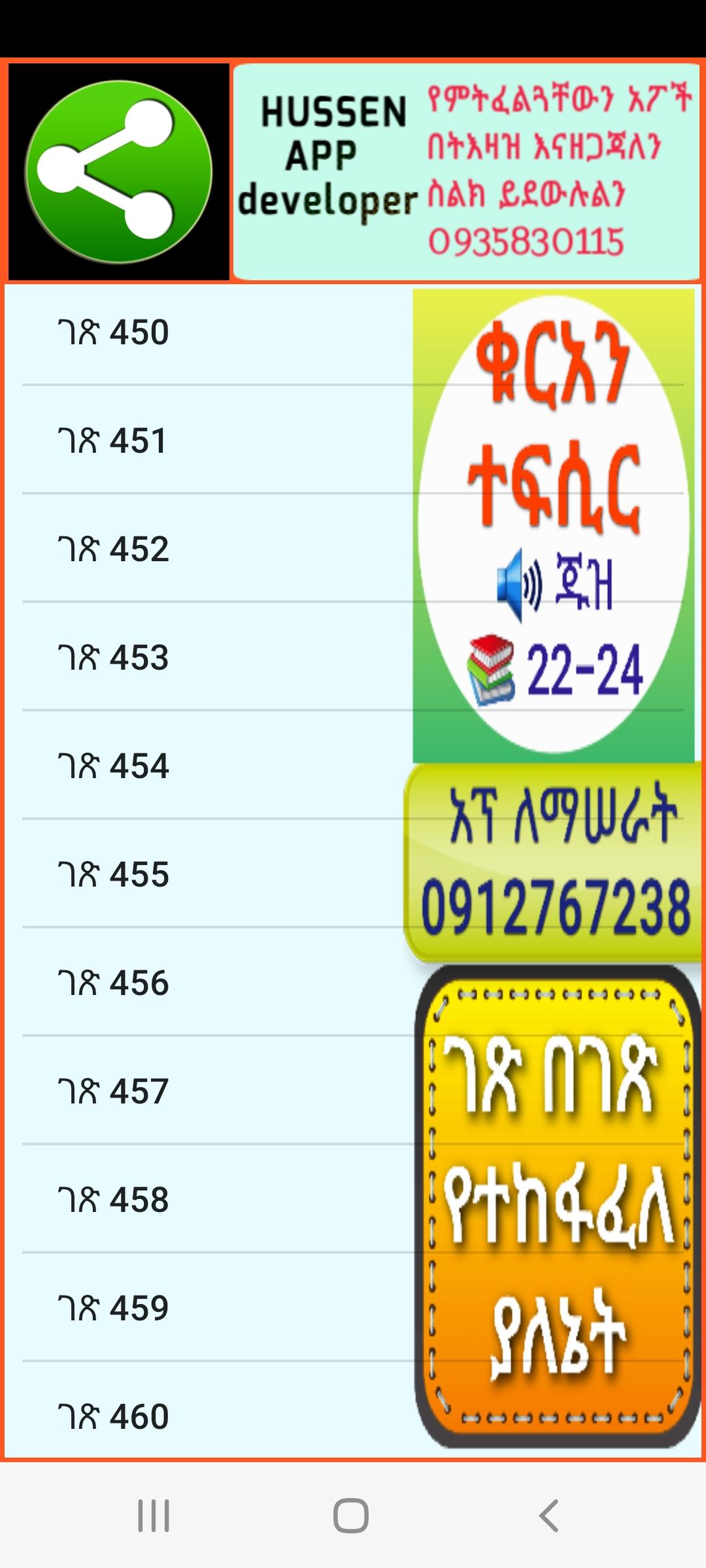
Task: Select ገጽ 452 from the list
Action: point(113,549)
